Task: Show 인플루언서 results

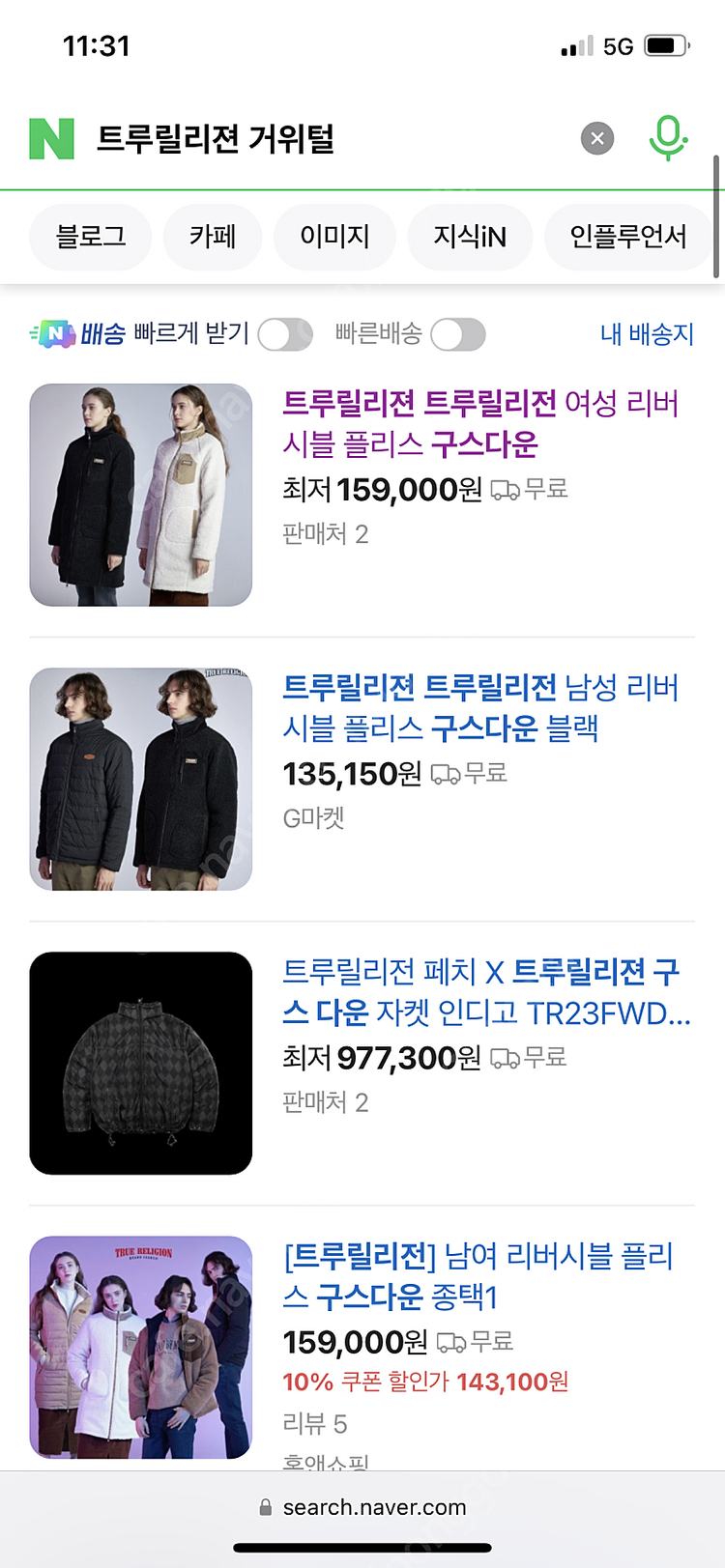Action: pos(627,237)
